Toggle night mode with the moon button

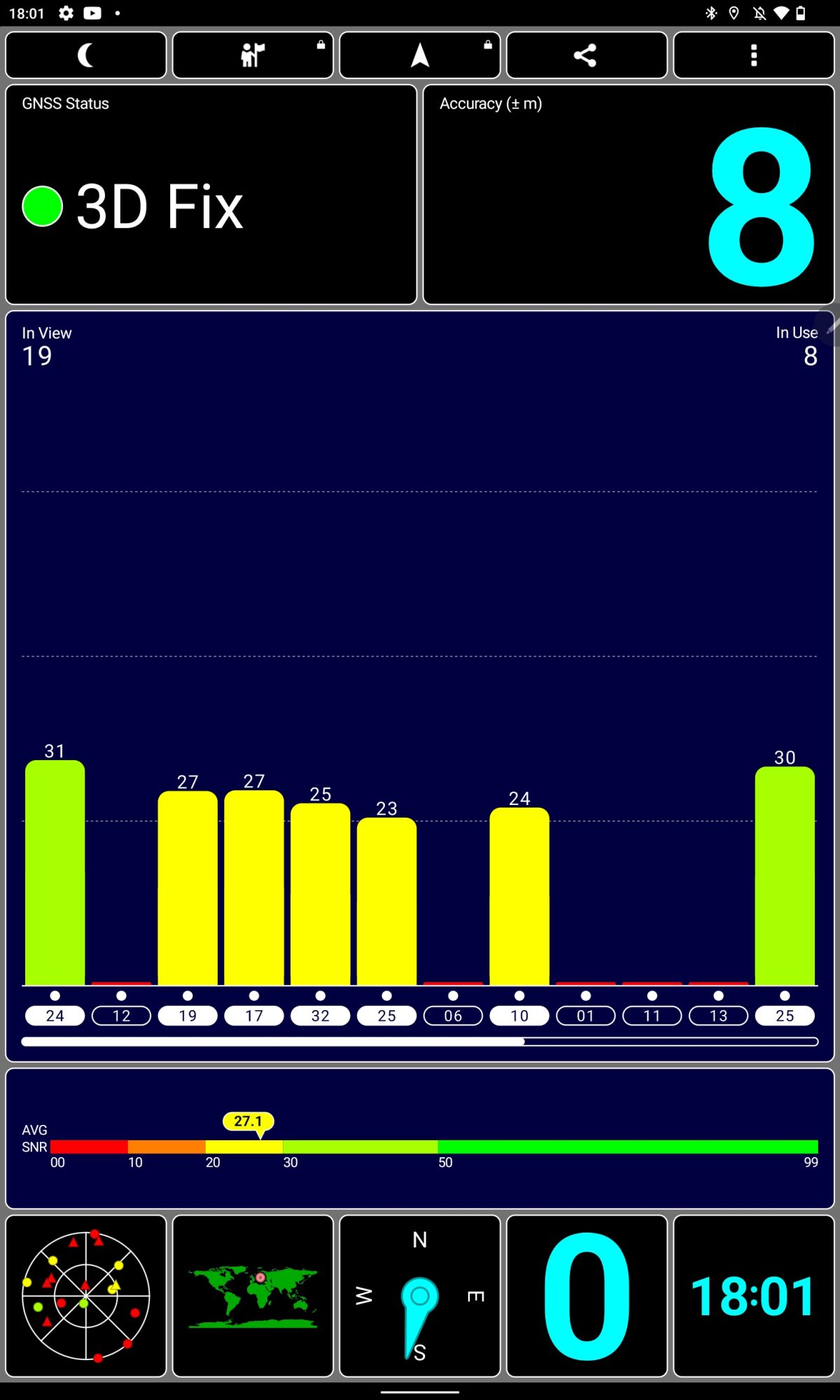click(86, 55)
